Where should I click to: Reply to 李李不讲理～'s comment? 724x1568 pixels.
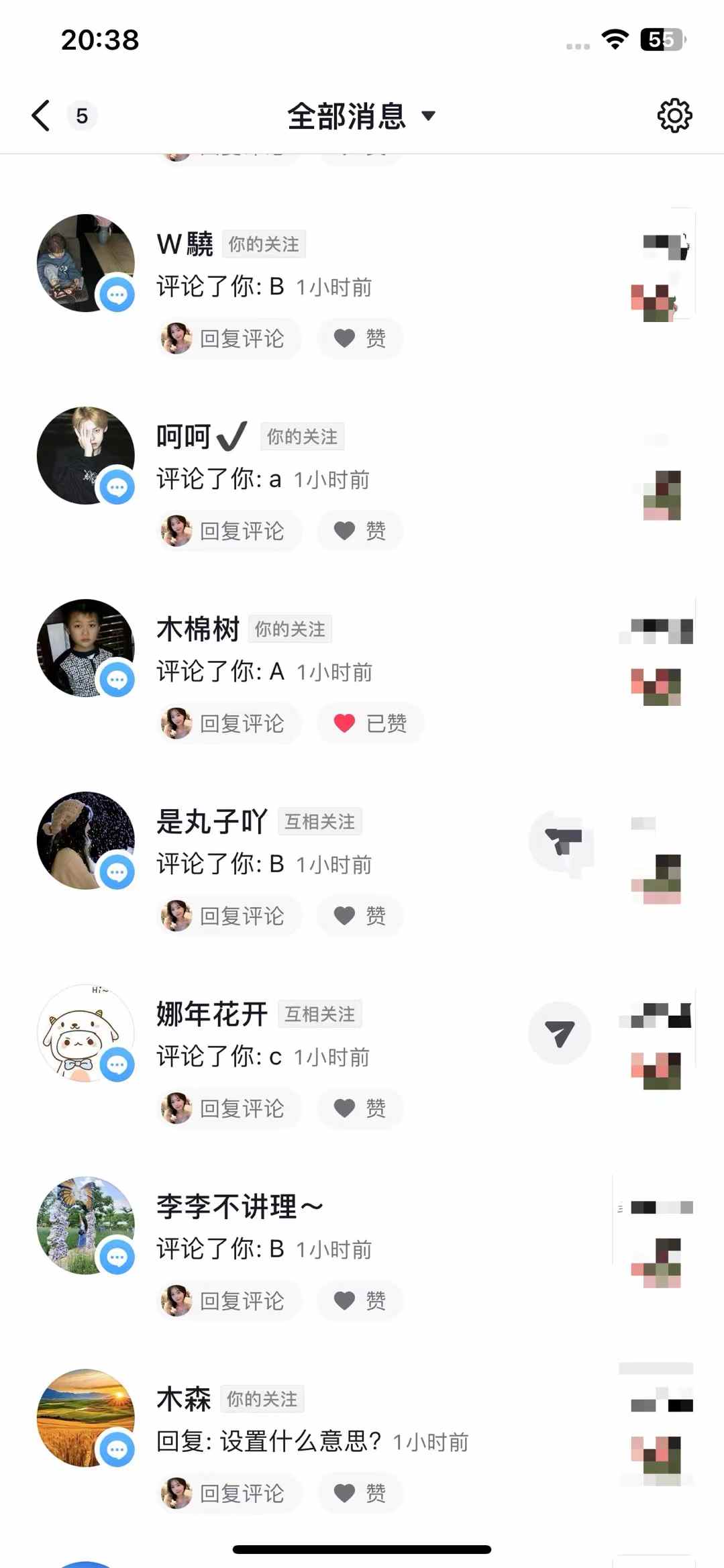229,1301
